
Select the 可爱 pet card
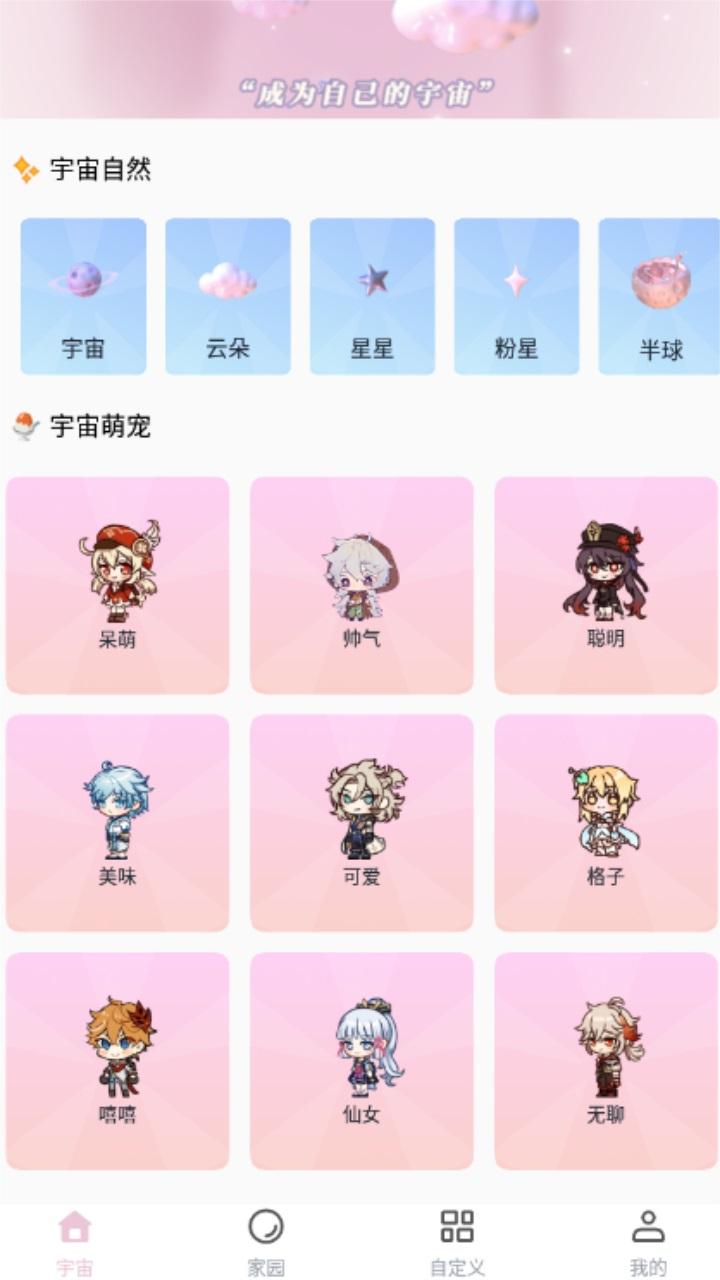(361, 823)
